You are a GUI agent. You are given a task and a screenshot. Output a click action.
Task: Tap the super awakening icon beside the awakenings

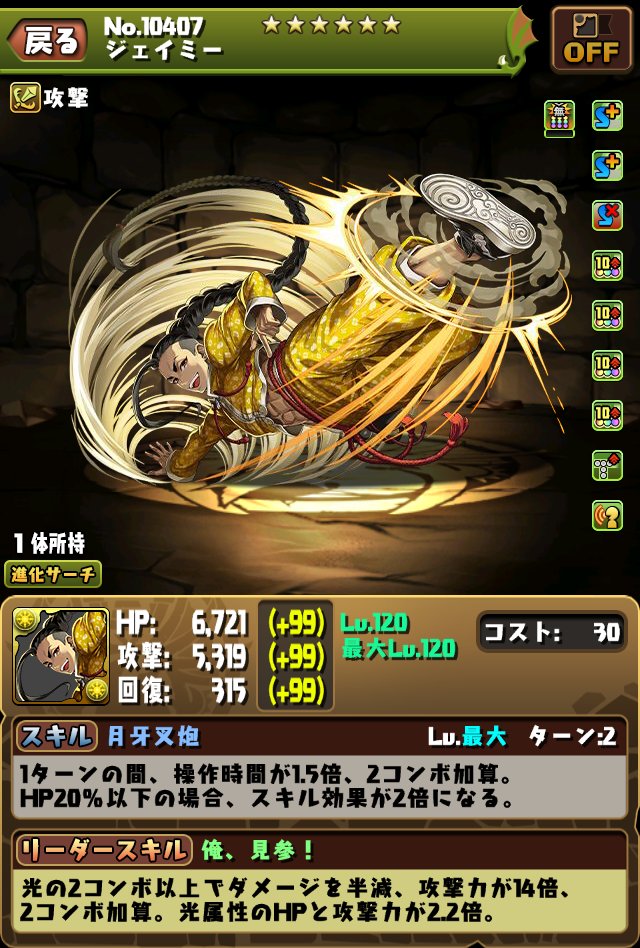point(559,117)
